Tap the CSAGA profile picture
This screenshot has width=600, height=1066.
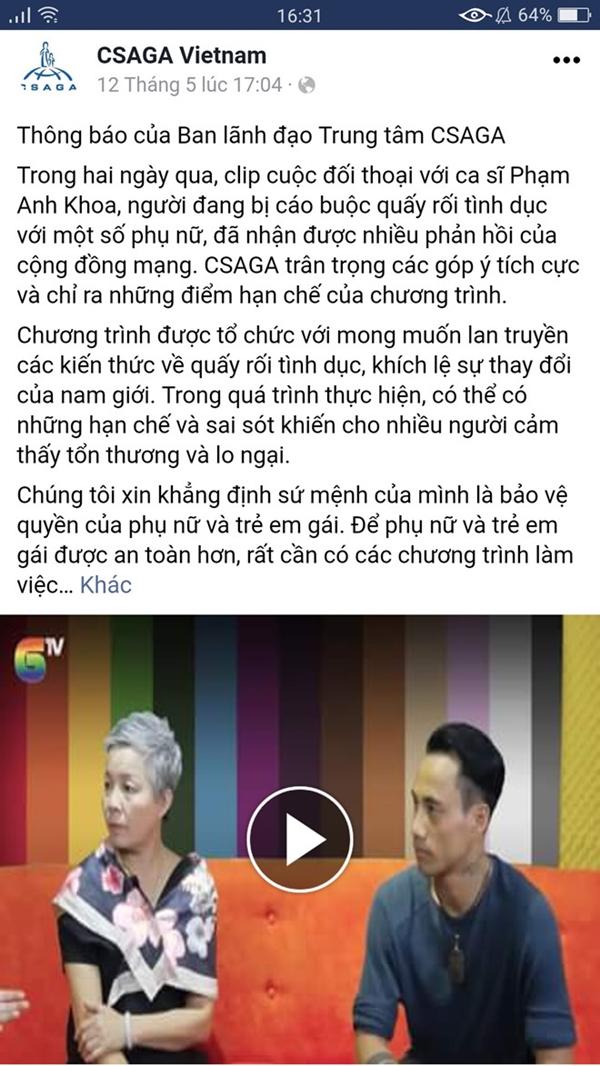(x=48, y=69)
